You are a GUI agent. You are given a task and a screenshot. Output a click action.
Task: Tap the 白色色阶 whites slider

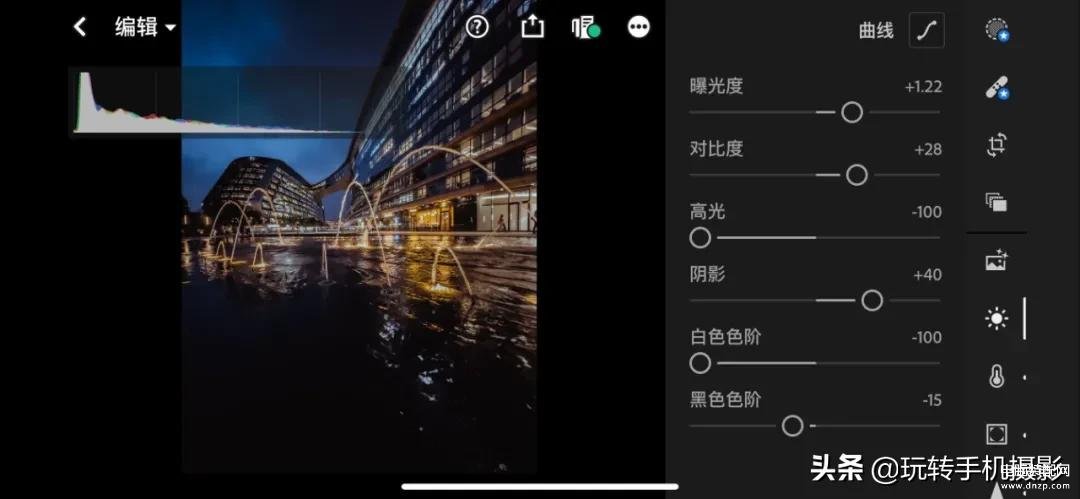pos(700,362)
